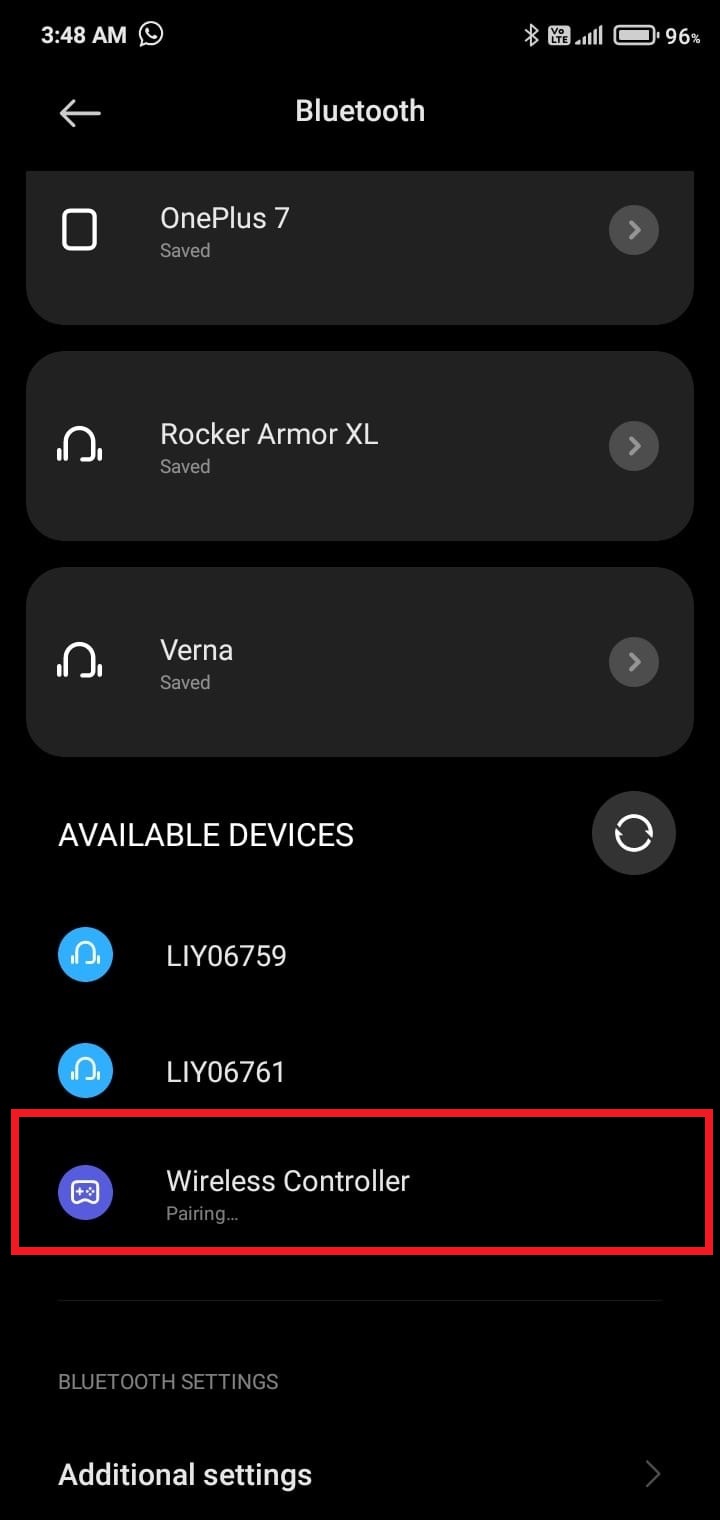Screen dimensions: 720x1520
Task: Tap the gamepad icon for Wireless Controller
Action: point(86,1192)
